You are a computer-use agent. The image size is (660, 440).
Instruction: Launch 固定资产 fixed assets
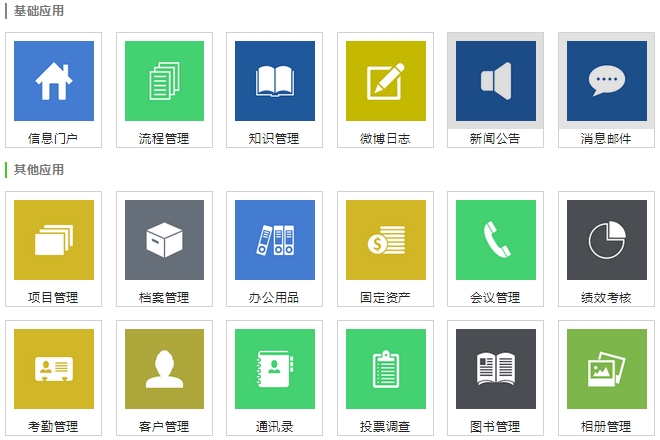pyautogui.click(x=385, y=240)
